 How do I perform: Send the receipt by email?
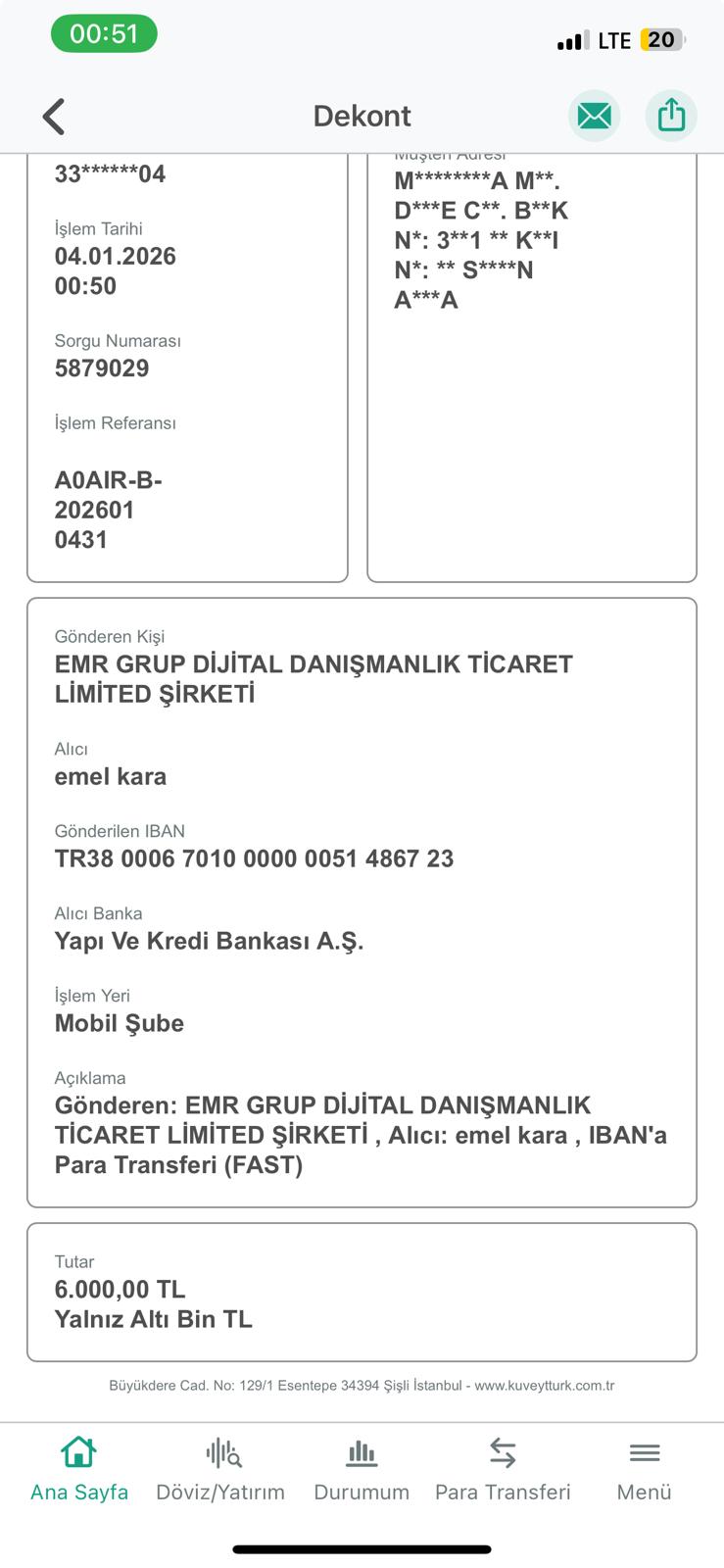coord(594,116)
